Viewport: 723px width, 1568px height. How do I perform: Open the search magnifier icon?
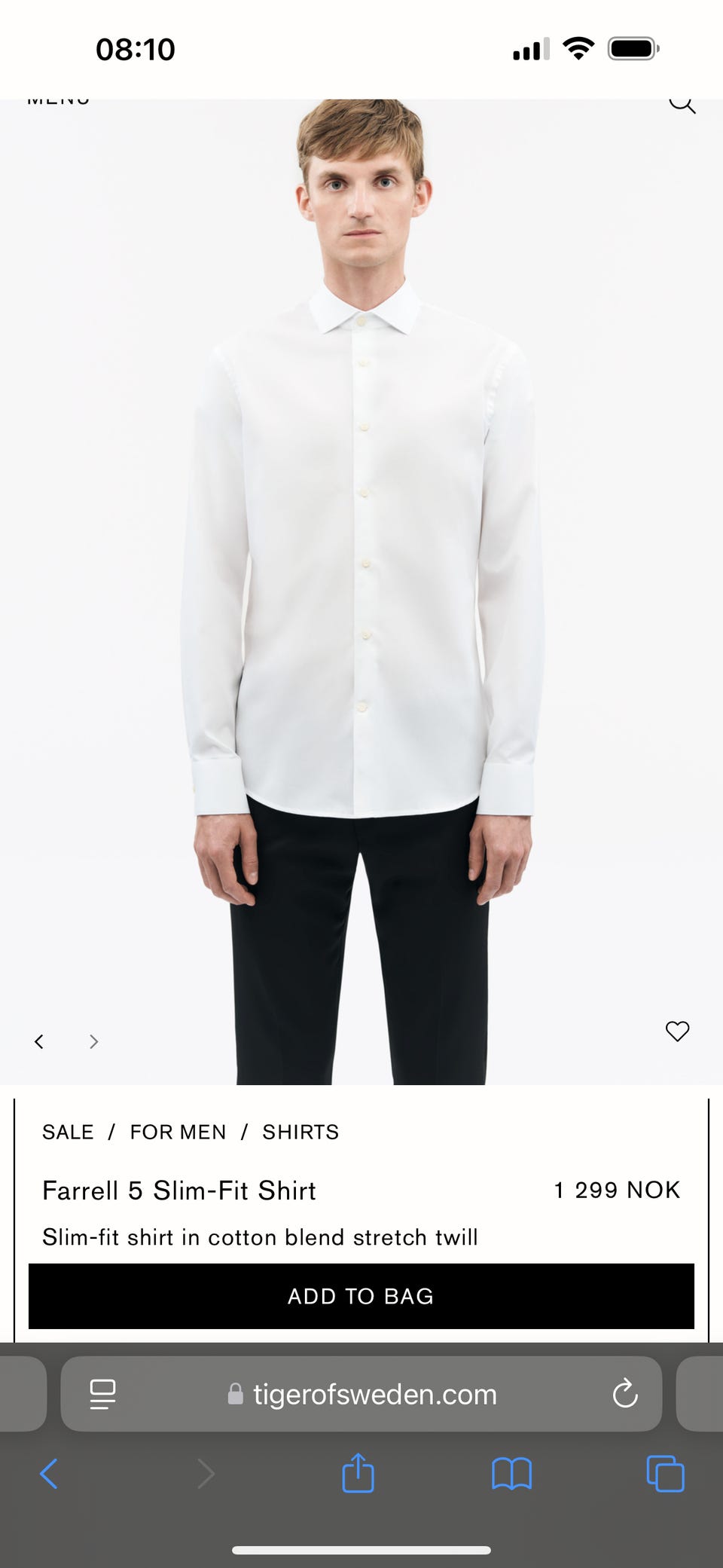click(682, 104)
